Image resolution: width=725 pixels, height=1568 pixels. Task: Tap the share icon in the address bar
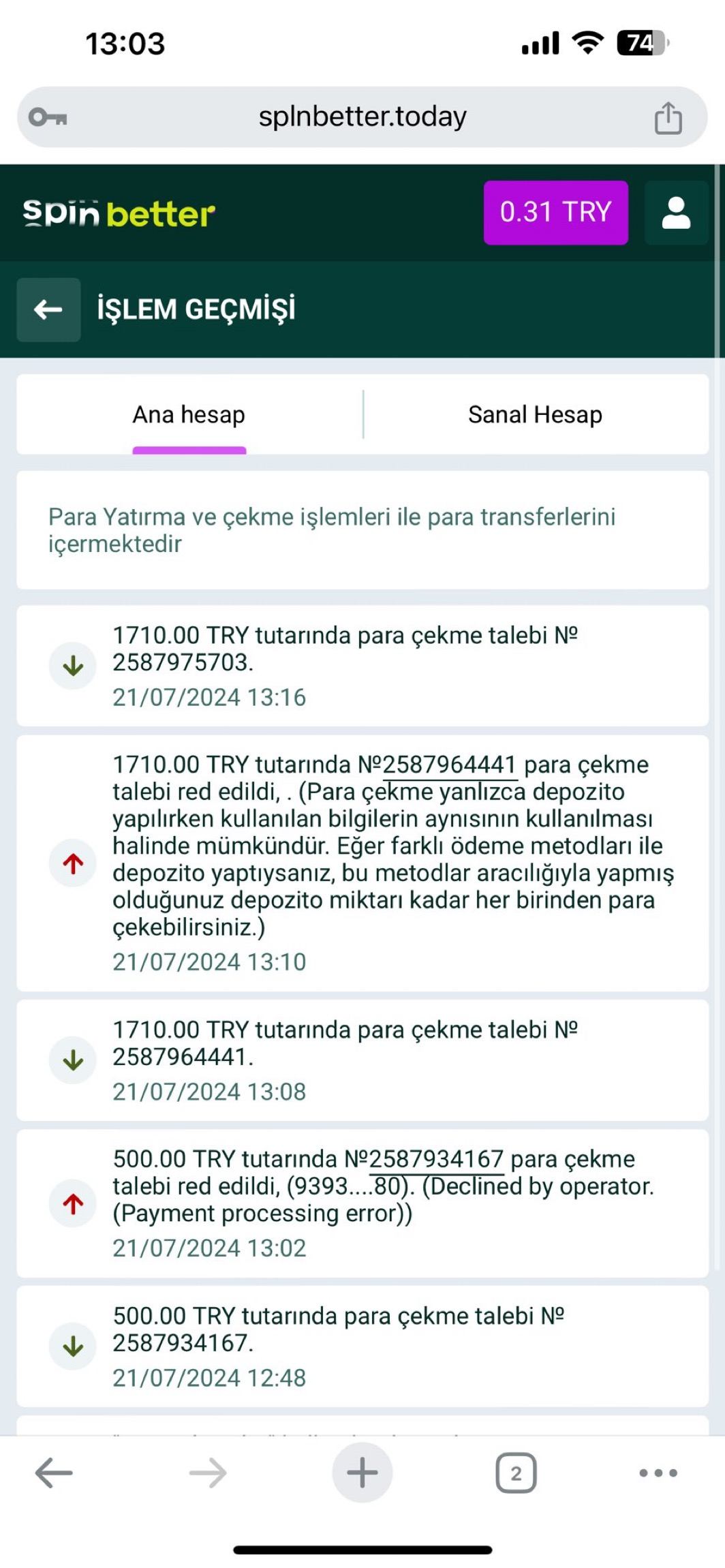[x=670, y=116]
